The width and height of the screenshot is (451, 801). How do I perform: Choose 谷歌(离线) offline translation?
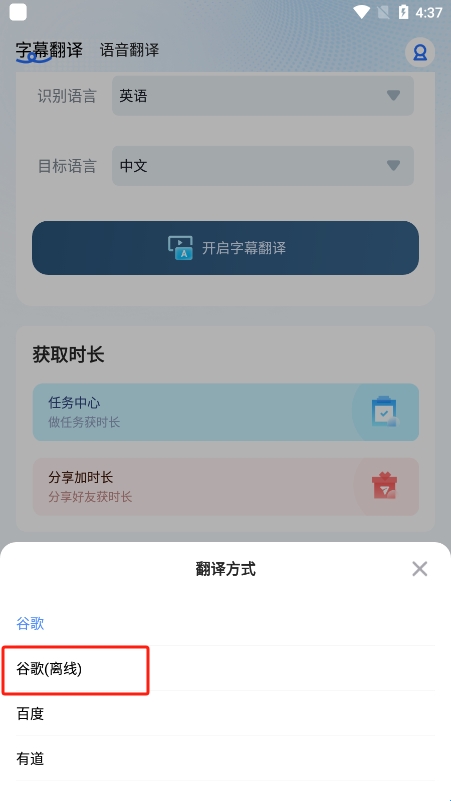[225, 669]
